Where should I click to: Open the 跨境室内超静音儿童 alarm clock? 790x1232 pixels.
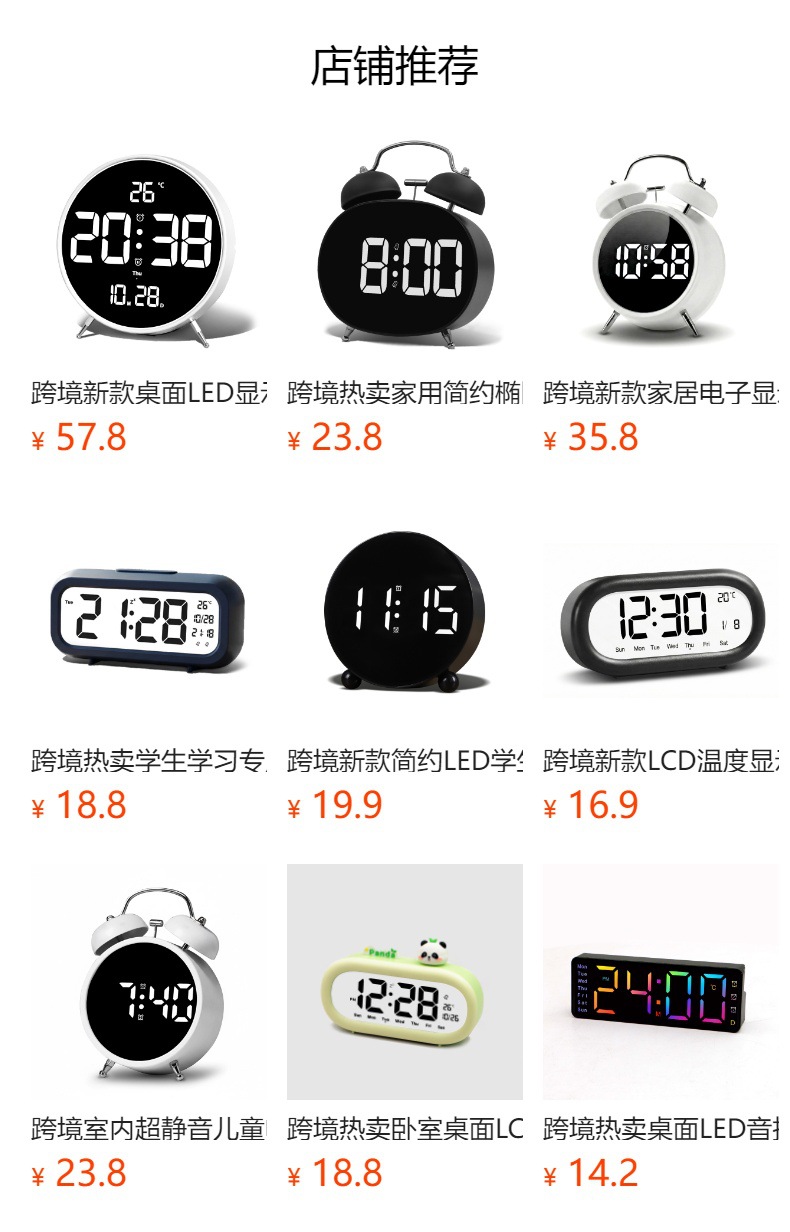pos(149,1029)
